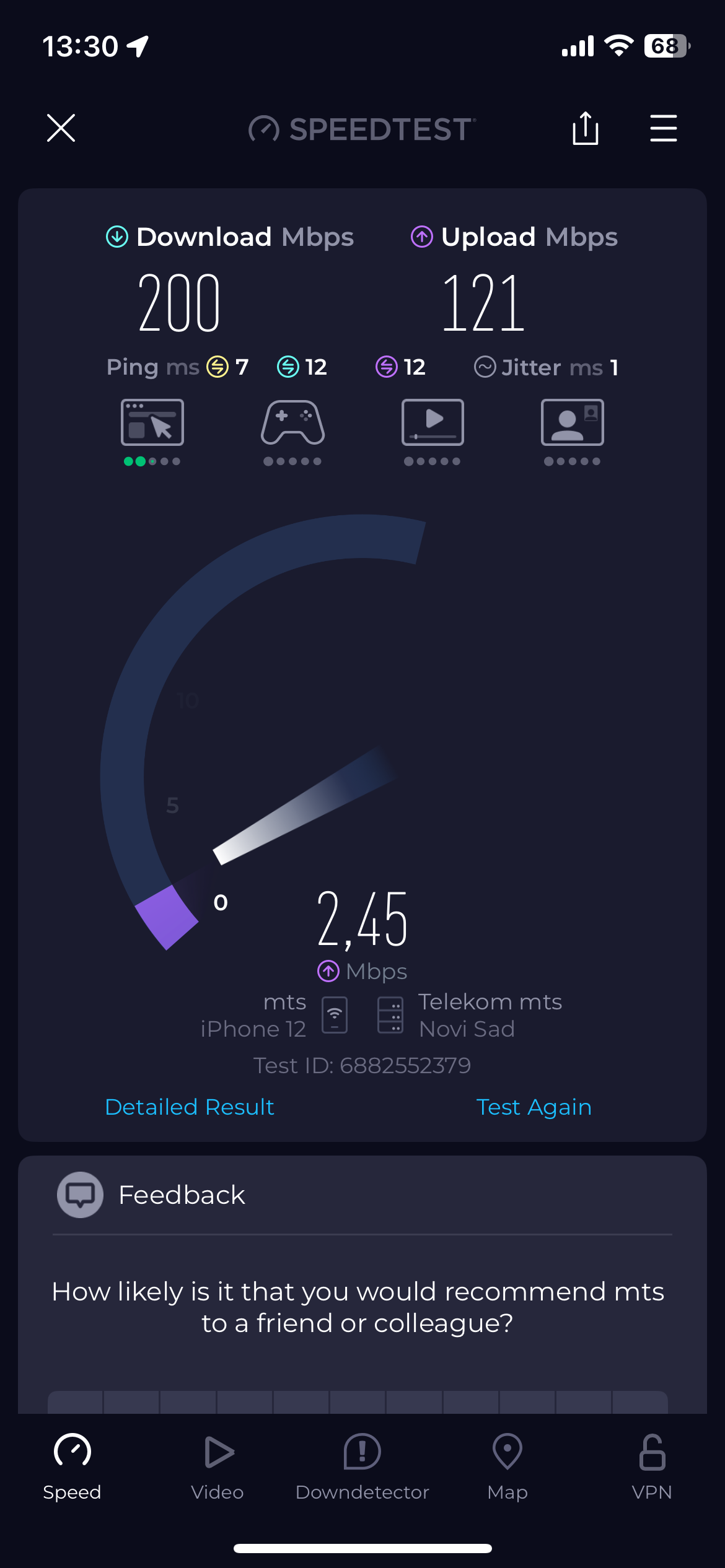Screen dimensions: 725x1568
Task: Tap Test Again to rerun
Action: click(534, 1107)
